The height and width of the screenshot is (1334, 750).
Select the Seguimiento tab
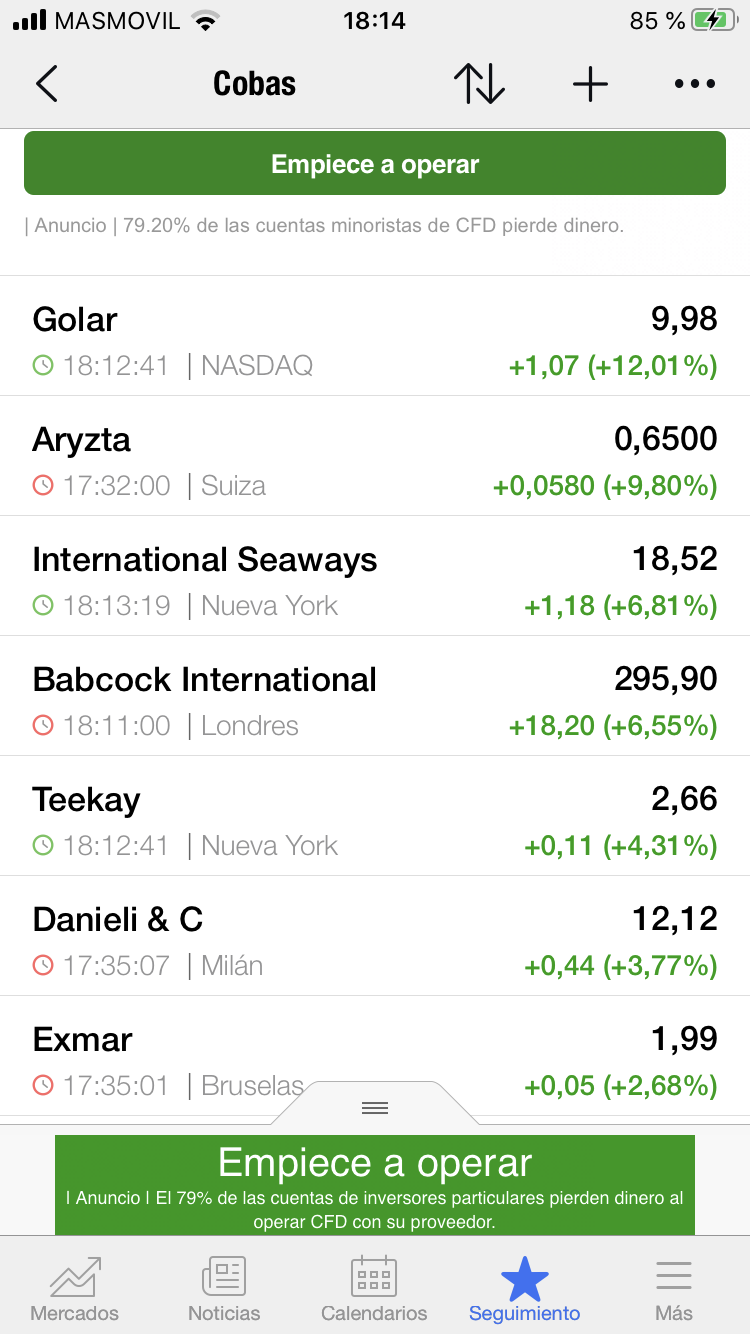[524, 1288]
